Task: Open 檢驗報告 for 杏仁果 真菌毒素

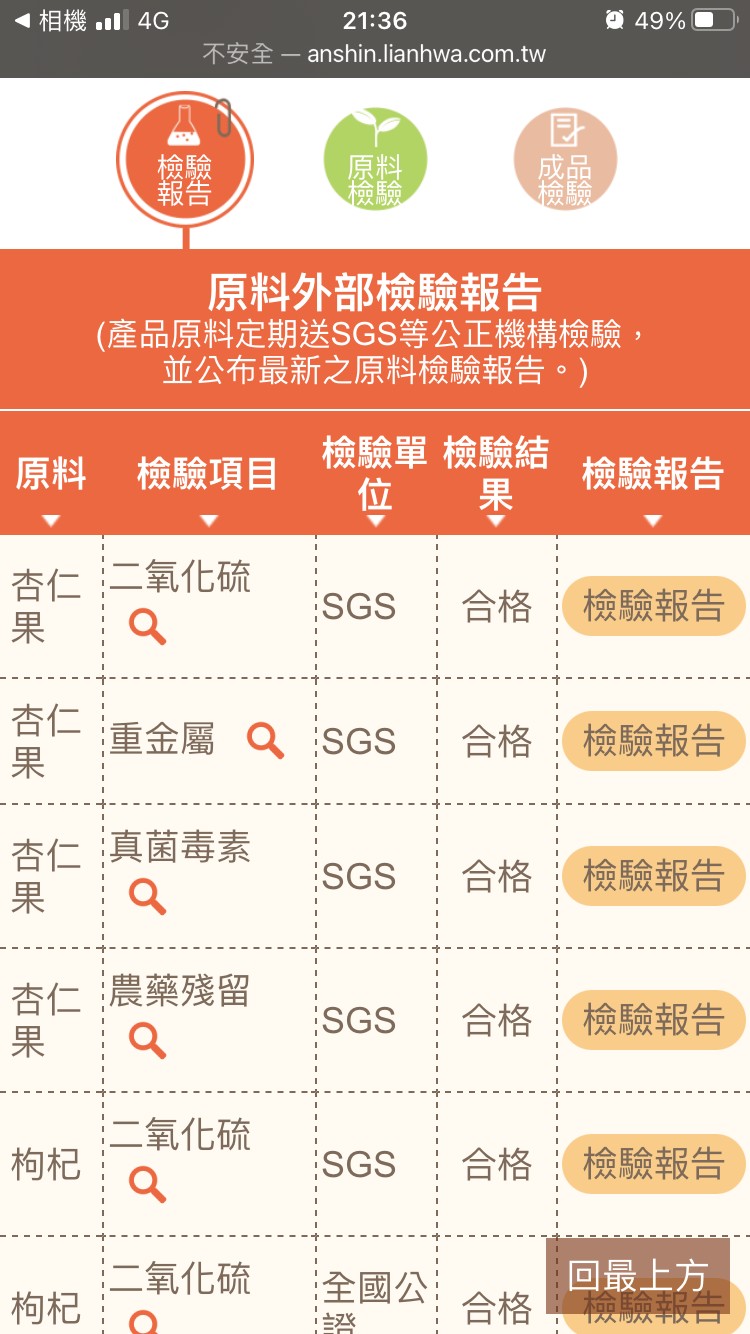Action: click(653, 876)
